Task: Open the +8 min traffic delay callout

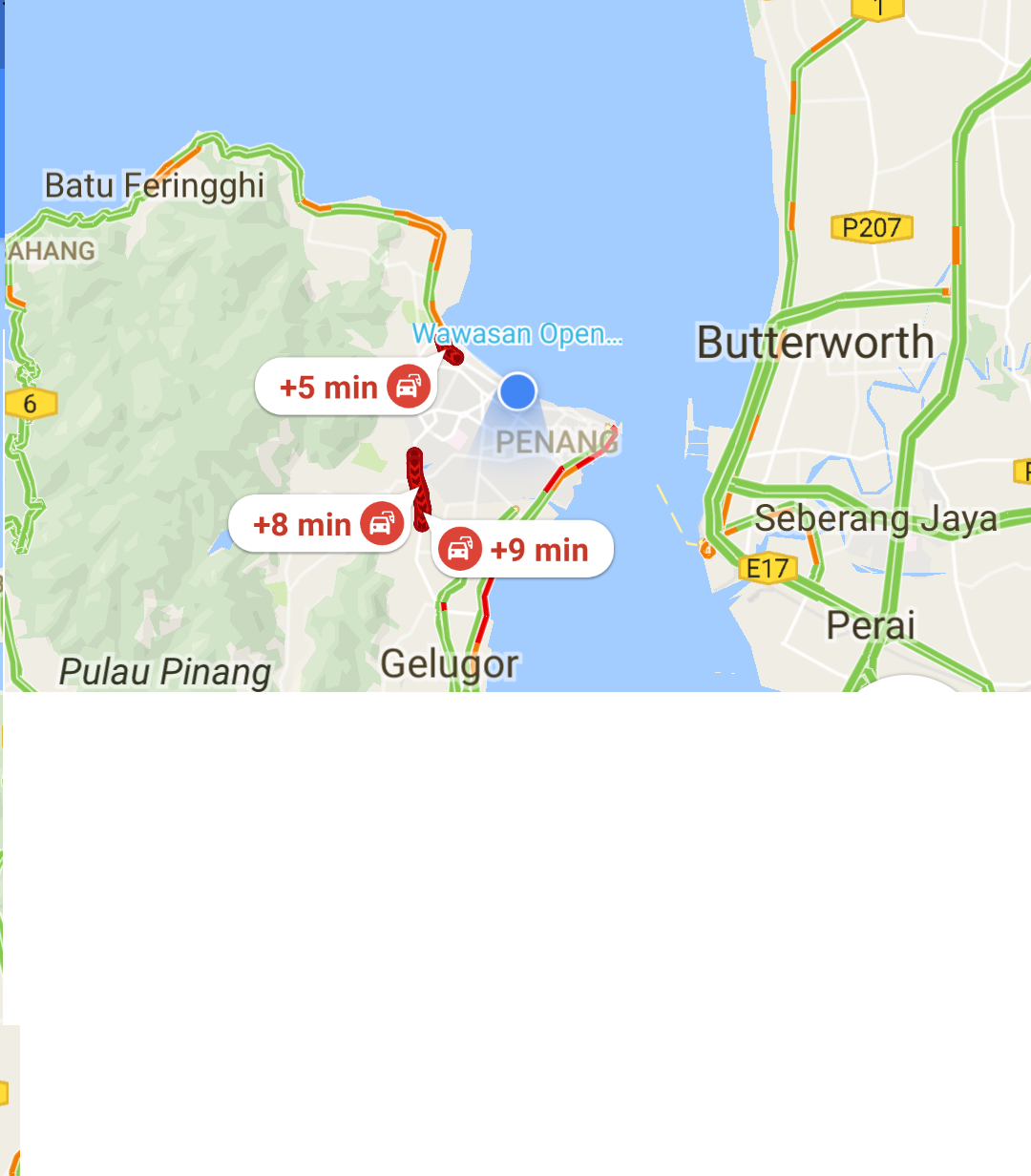Action: coord(320,524)
